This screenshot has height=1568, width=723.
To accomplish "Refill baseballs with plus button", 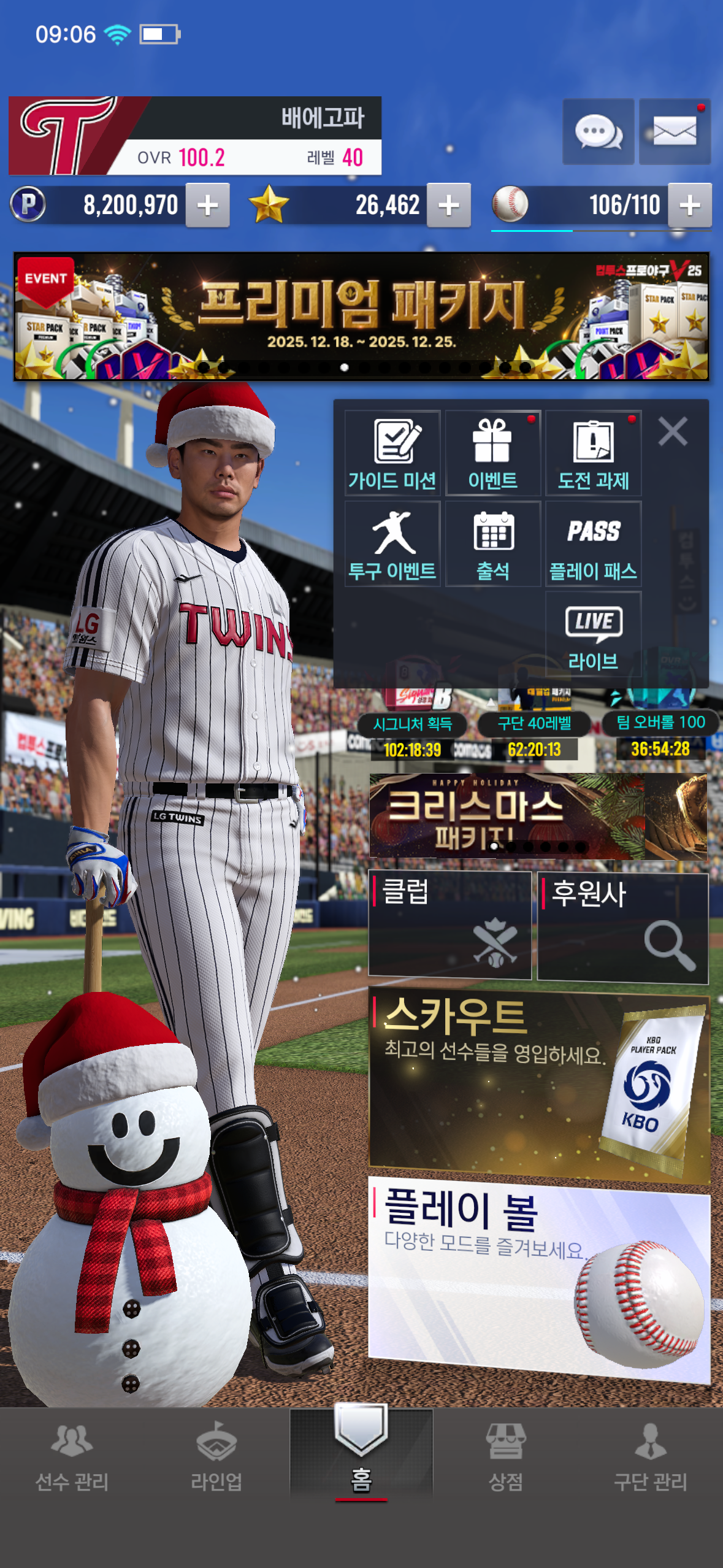I will pos(690,206).
